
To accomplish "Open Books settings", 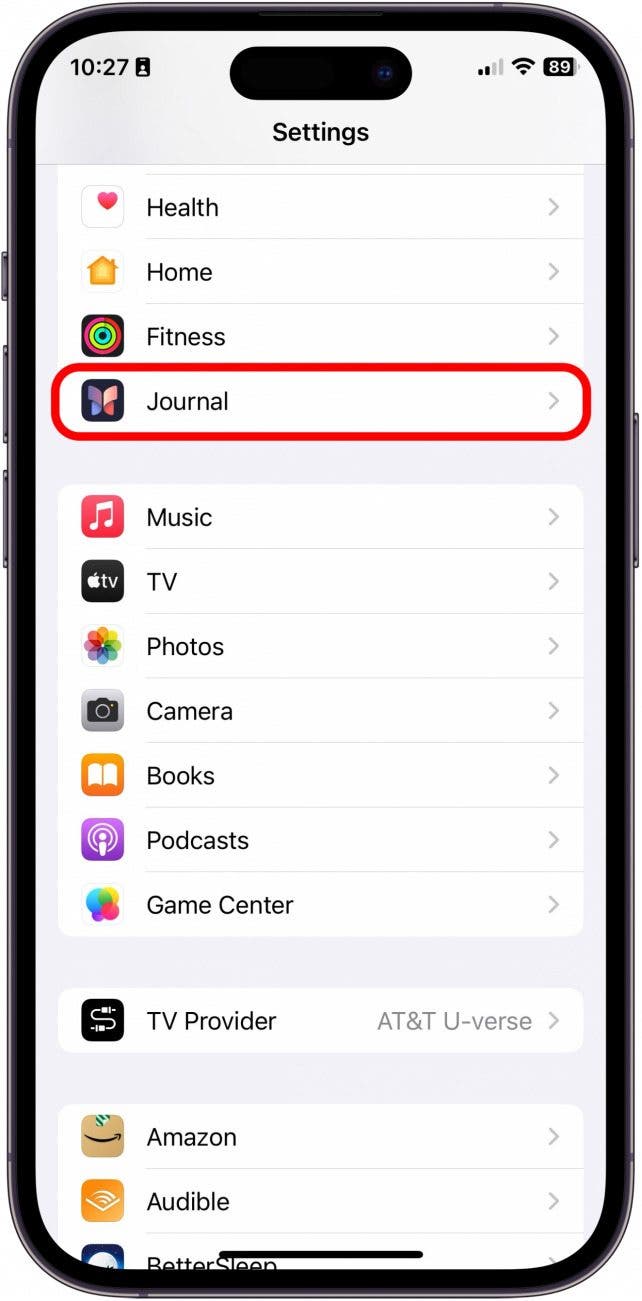I will click(320, 776).
